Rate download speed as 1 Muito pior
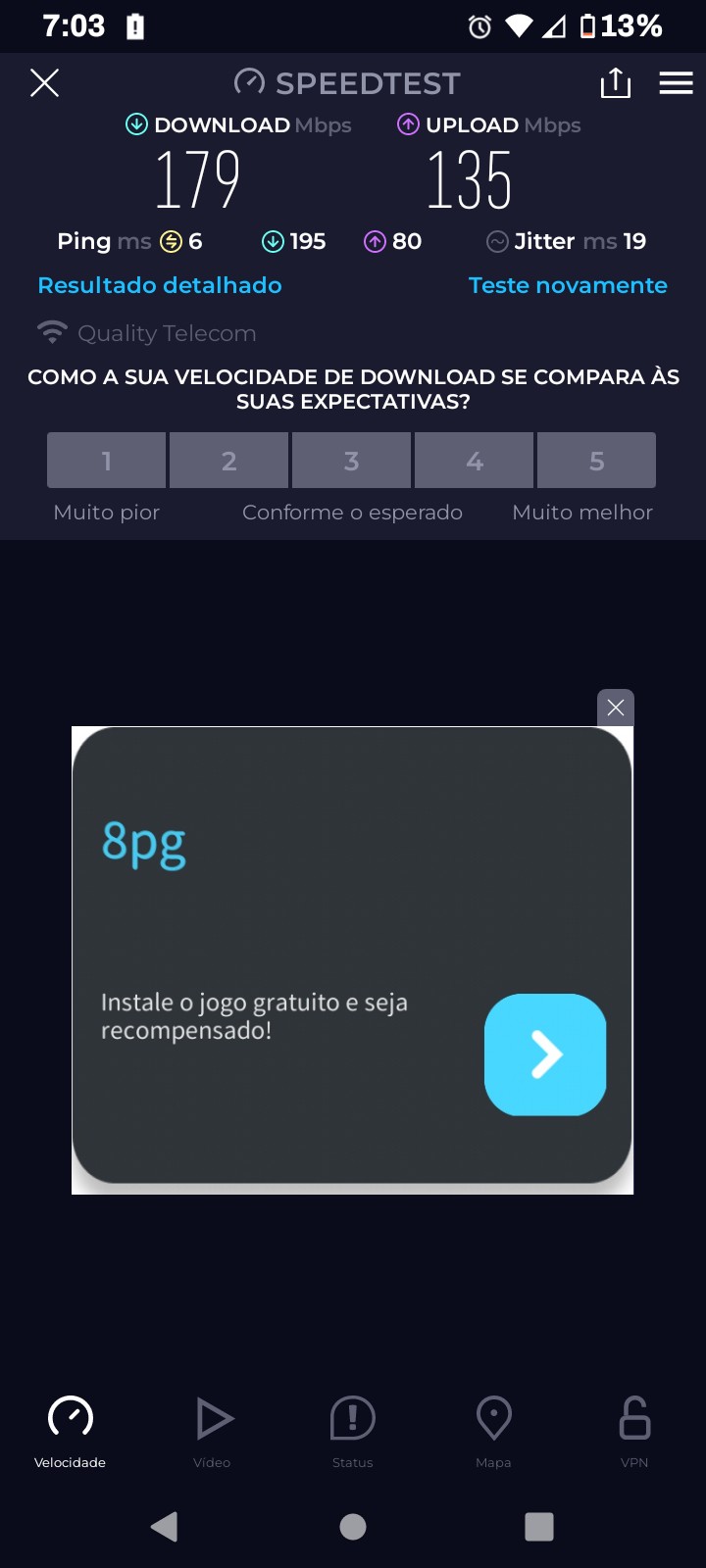Image resolution: width=706 pixels, height=1568 pixels. click(x=107, y=461)
